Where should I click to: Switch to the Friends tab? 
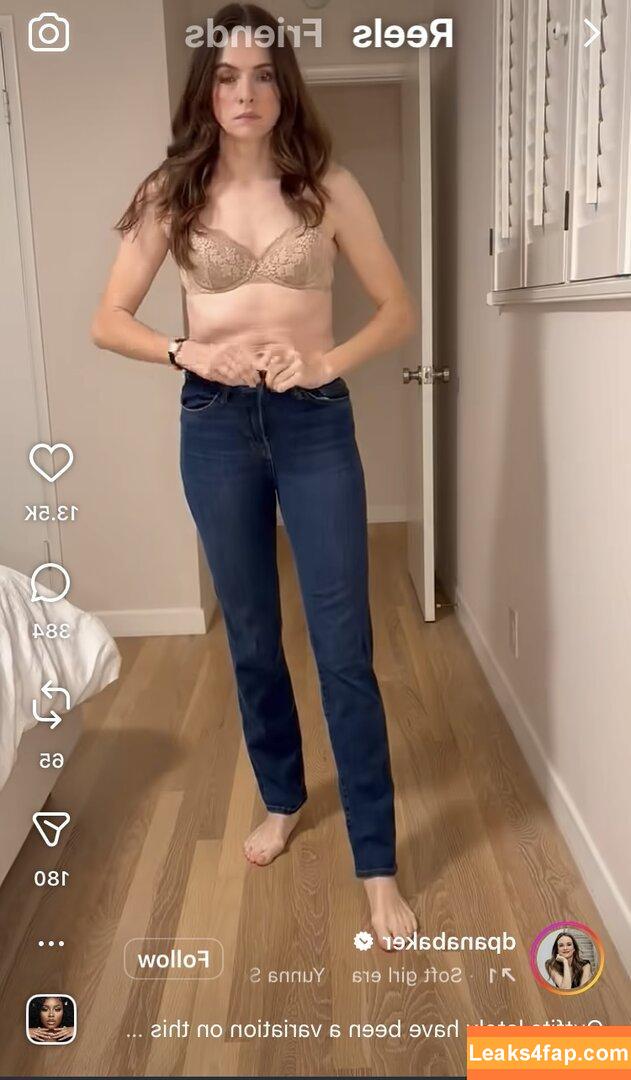point(253,35)
